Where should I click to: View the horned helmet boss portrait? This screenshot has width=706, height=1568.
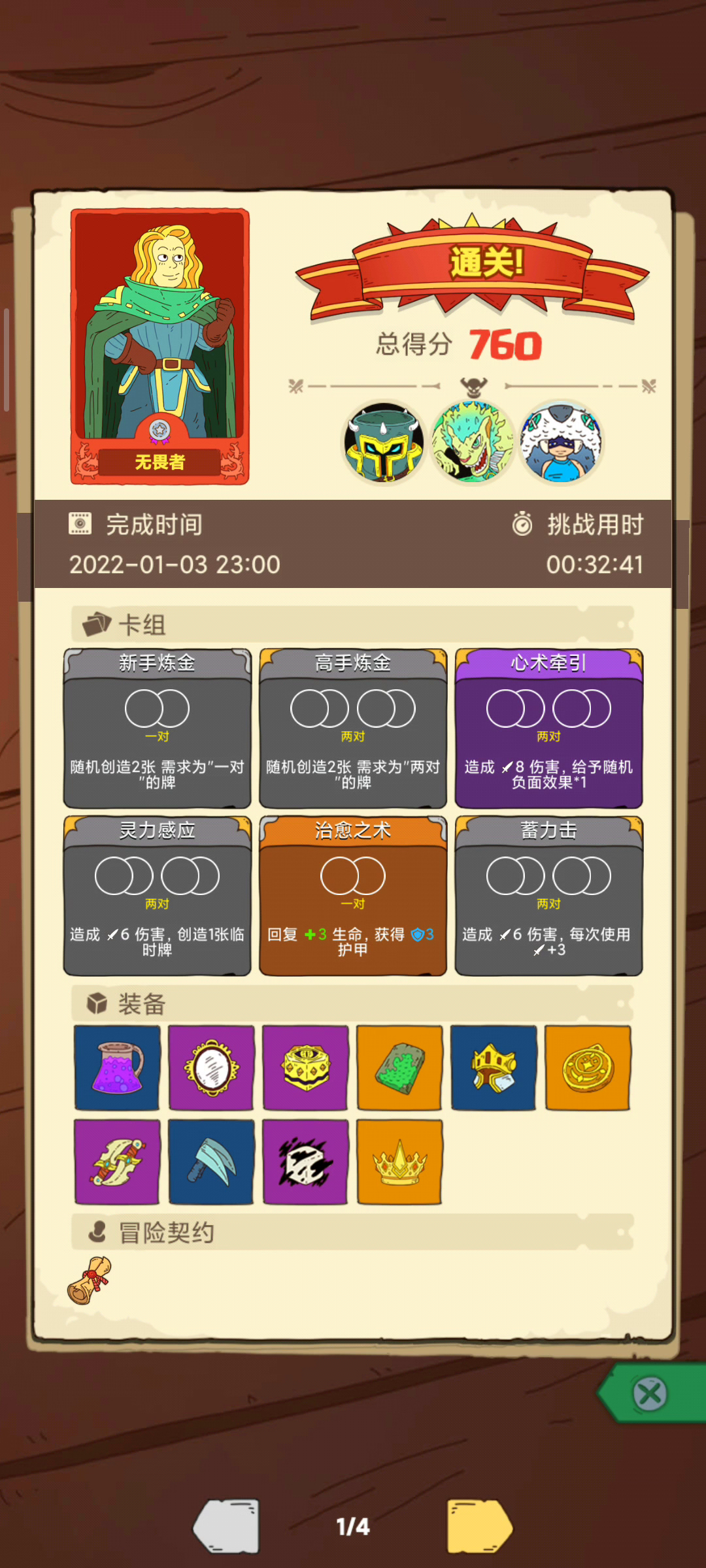pyautogui.click(x=384, y=442)
